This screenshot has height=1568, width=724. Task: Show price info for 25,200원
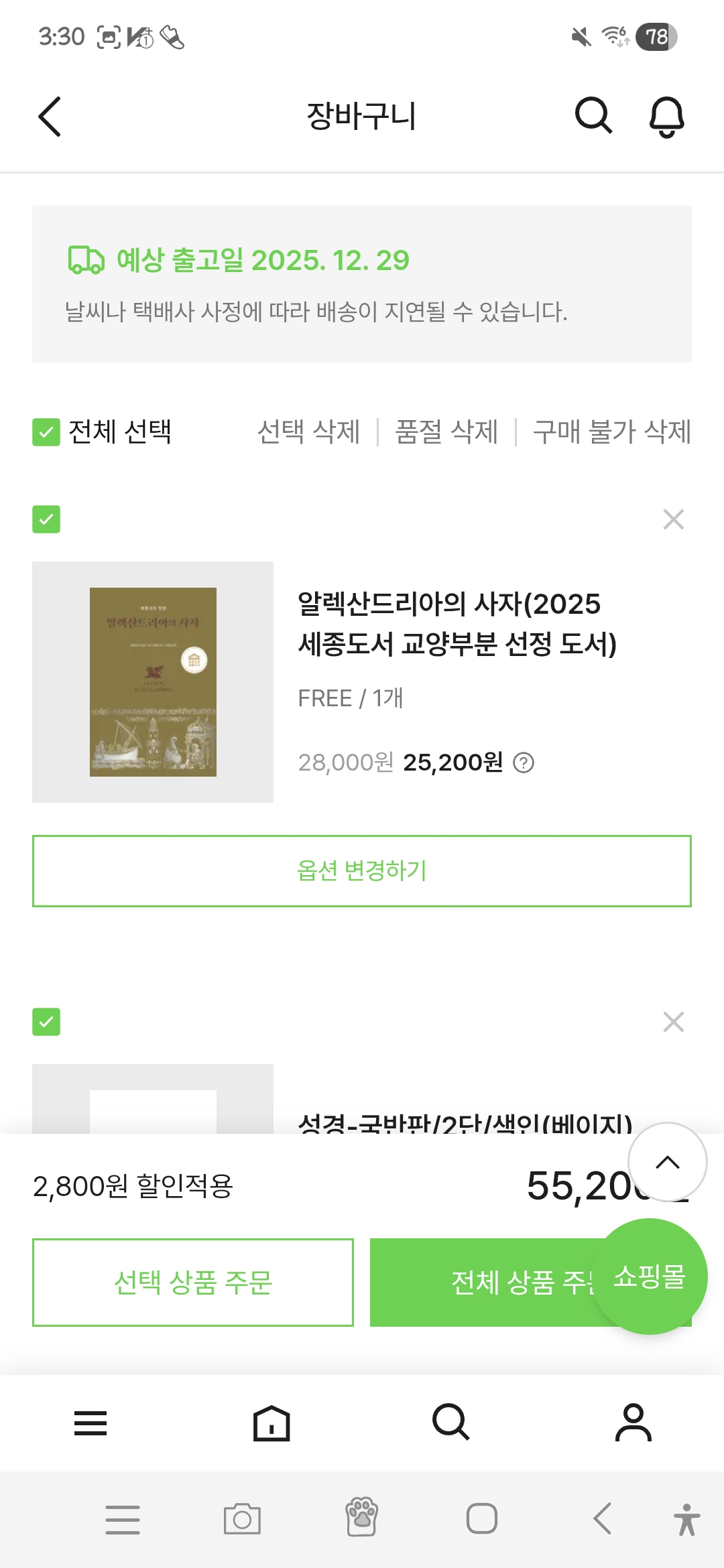(x=524, y=763)
